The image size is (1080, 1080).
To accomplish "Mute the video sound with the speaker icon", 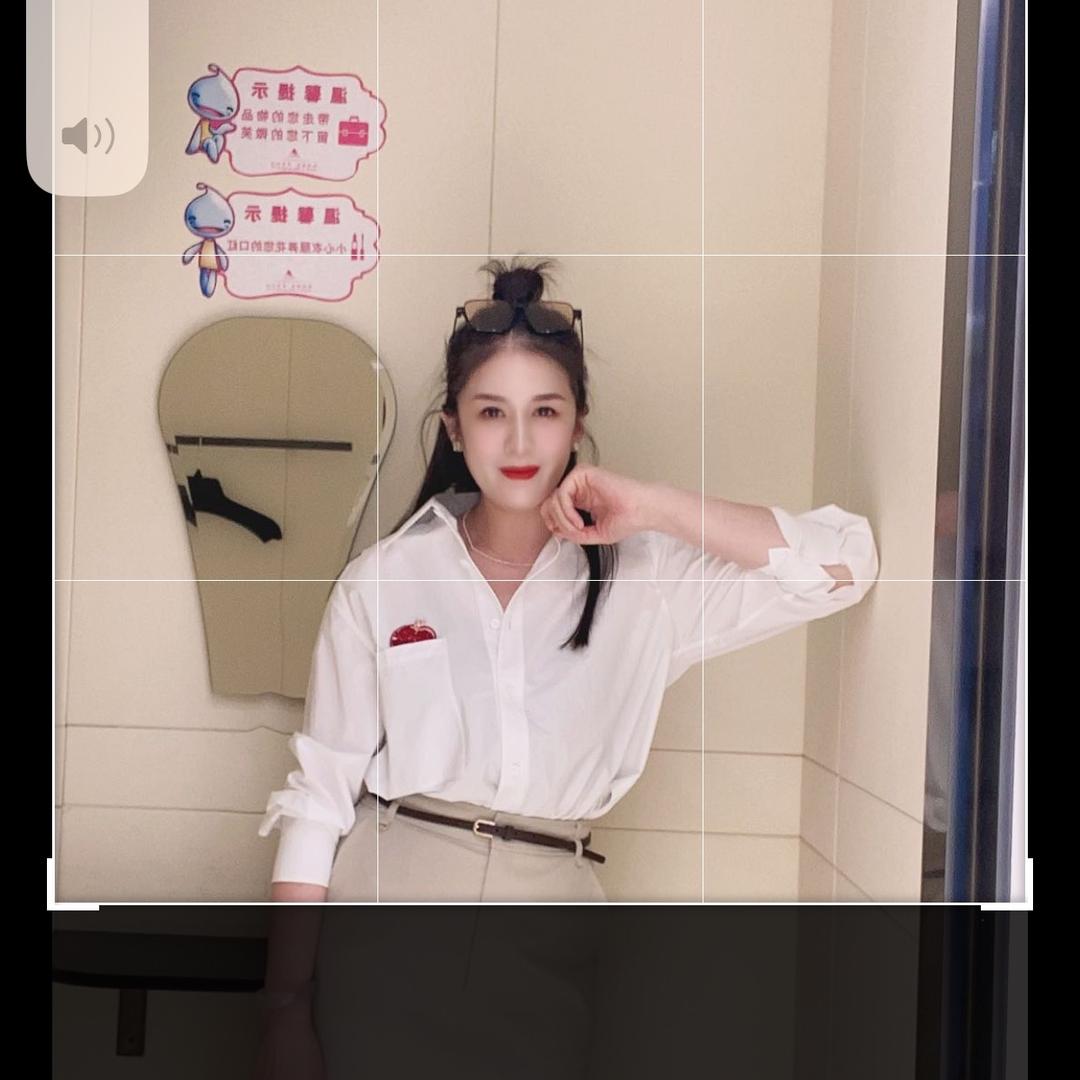I will coord(88,135).
